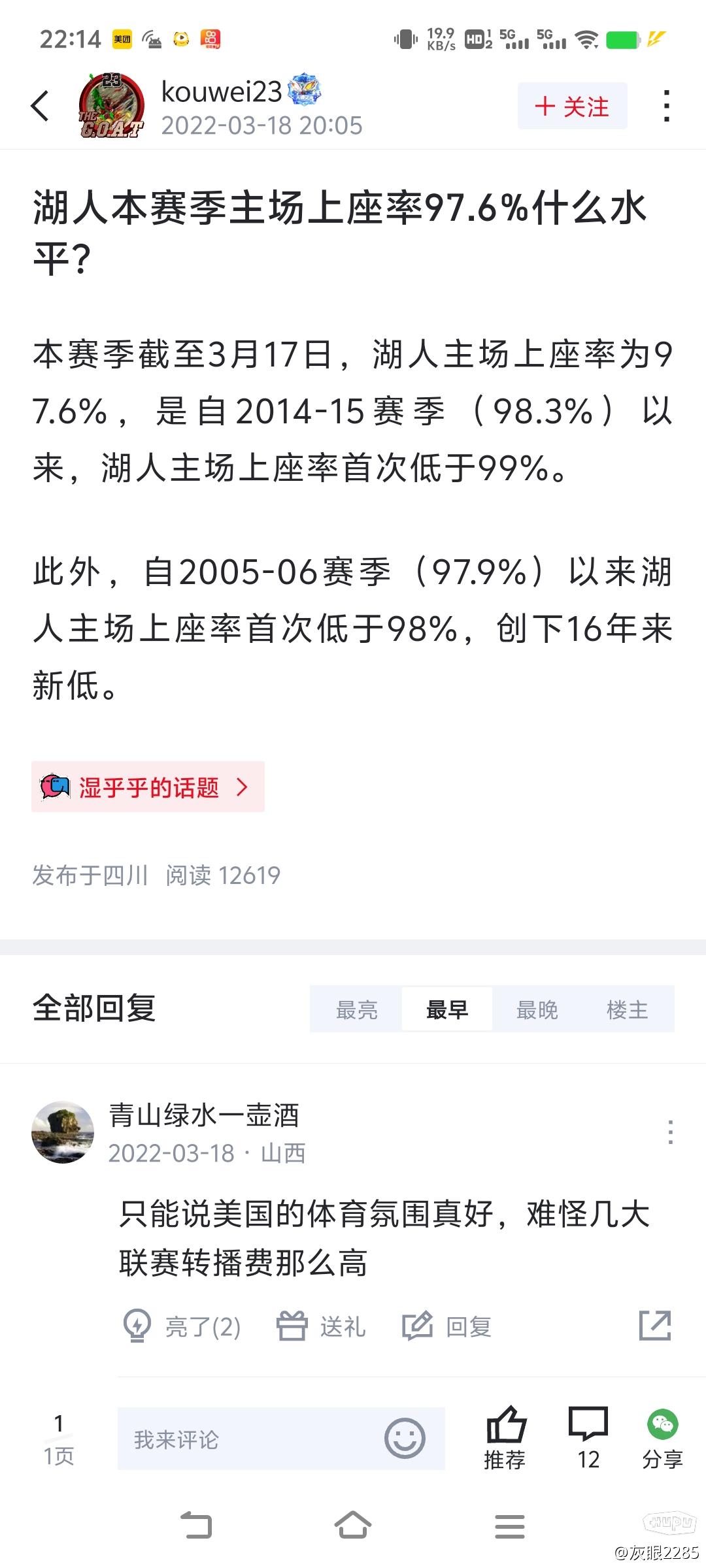706x1568 pixels.
Task: Reply to 青山绿水一壶酒's comment
Action: (x=448, y=1327)
